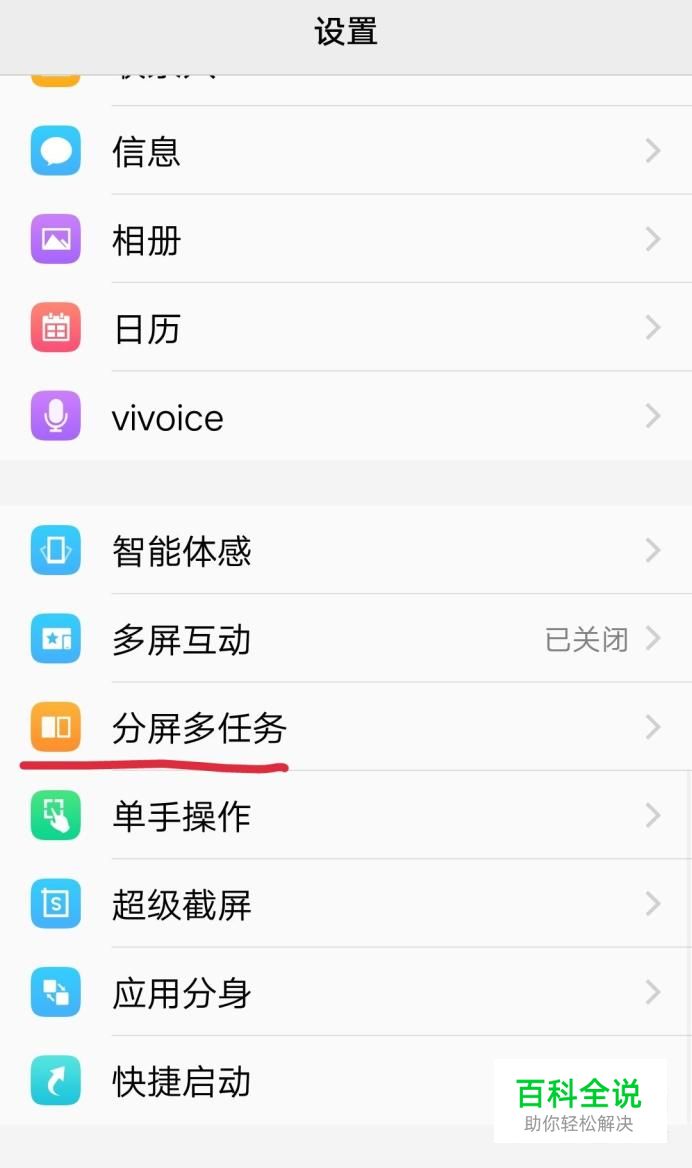Open the 信息 settings row
The width and height of the screenshot is (692, 1168).
click(346, 151)
